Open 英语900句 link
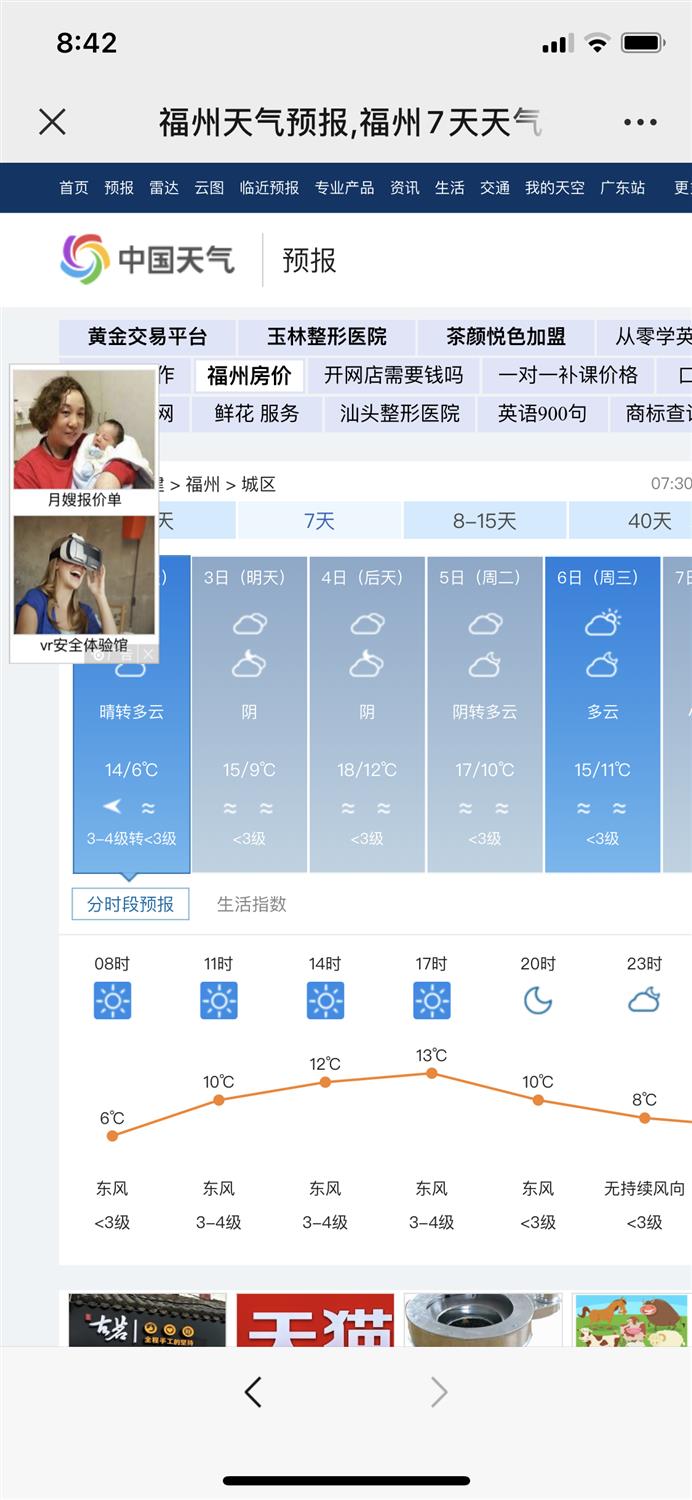This screenshot has height=1500, width=692. click(541, 413)
